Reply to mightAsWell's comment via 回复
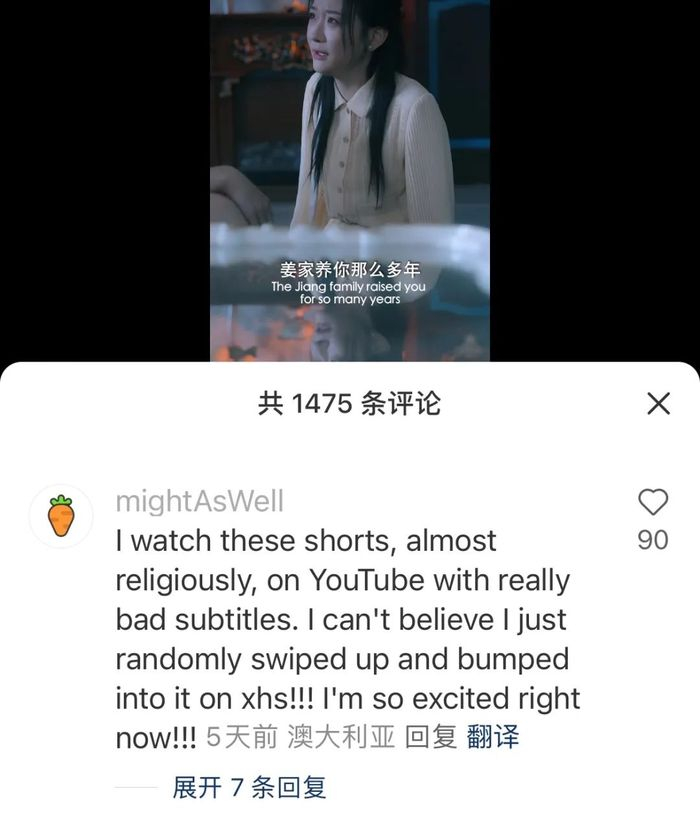This screenshot has height=823, width=700. pos(431,736)
